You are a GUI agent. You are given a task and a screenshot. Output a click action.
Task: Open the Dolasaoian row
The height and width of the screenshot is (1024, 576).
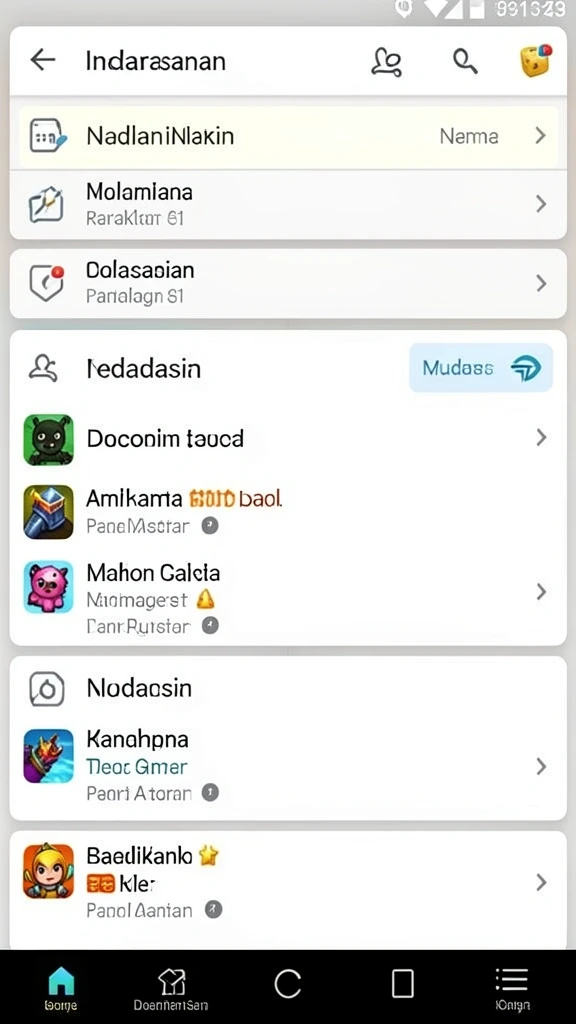288,283
